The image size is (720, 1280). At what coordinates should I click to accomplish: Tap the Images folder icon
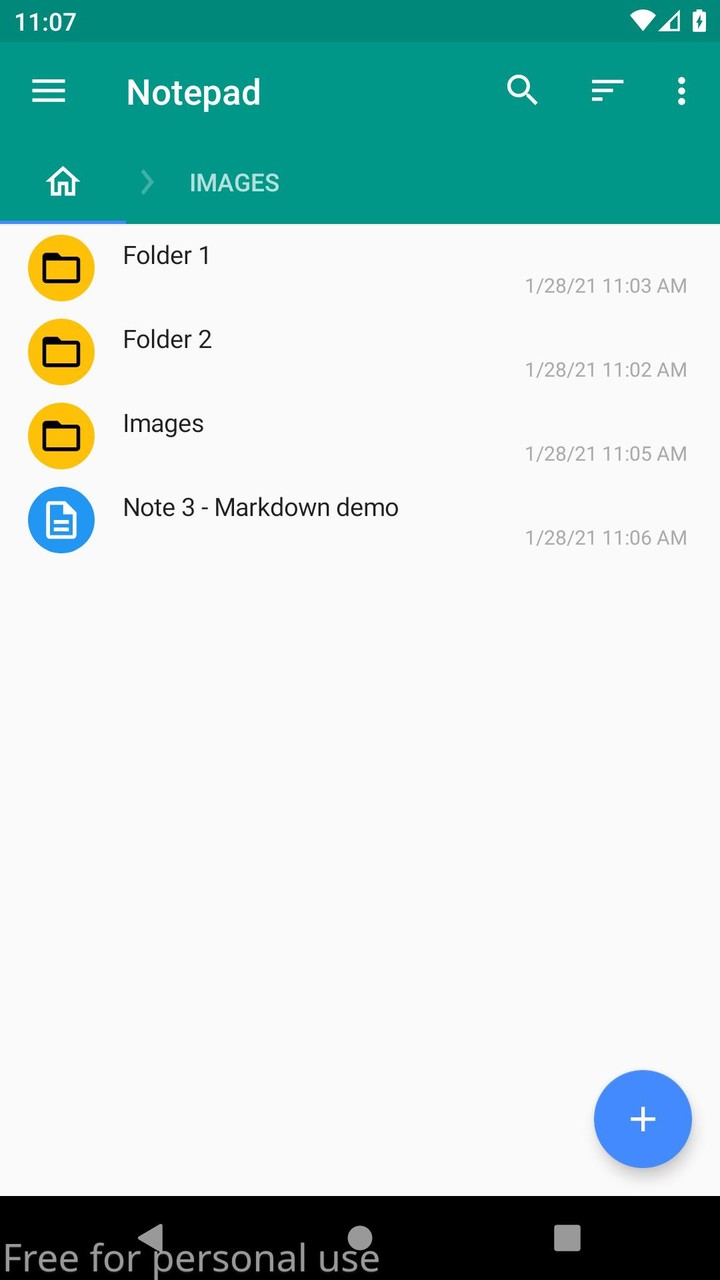61,436
